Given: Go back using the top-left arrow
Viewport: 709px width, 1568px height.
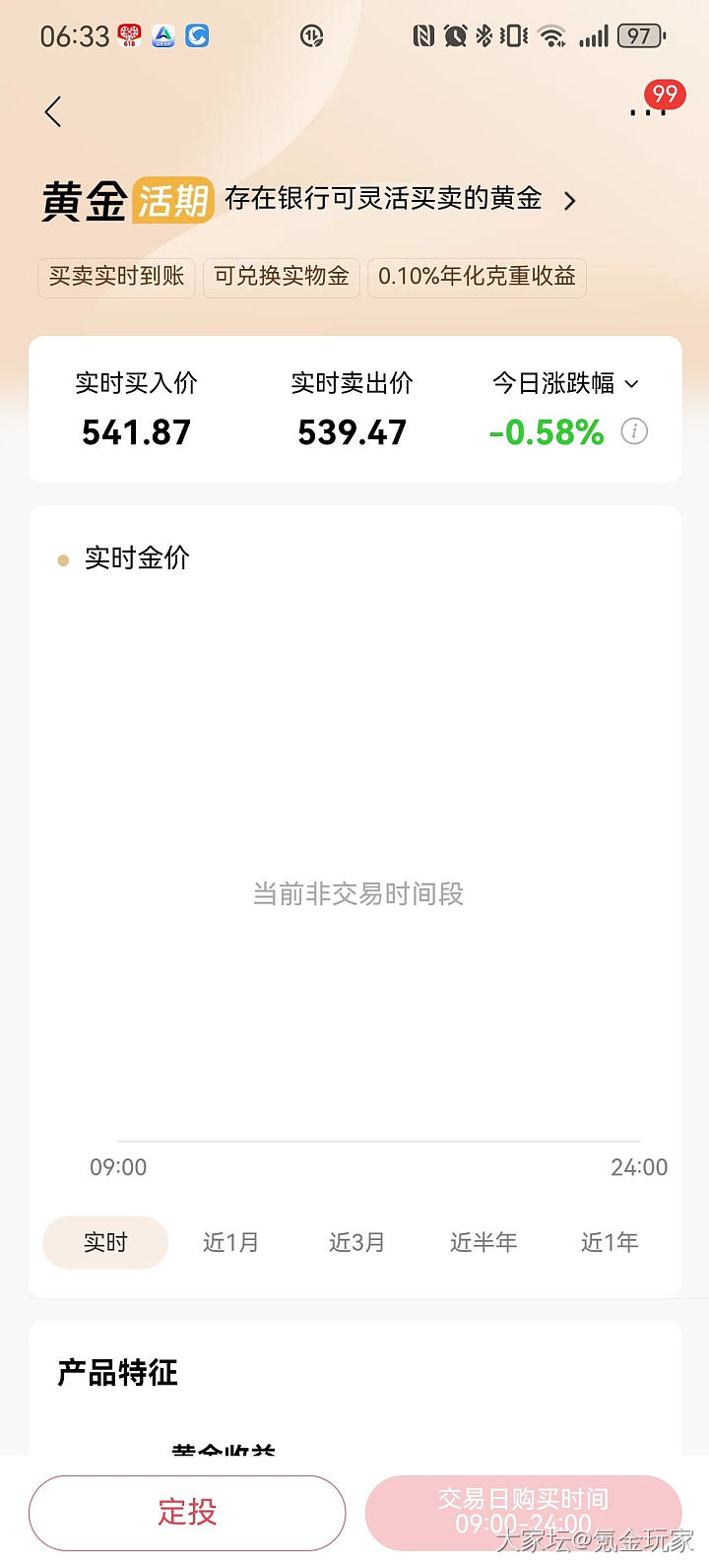Looking at the screenshot, I should click(54, 112).
